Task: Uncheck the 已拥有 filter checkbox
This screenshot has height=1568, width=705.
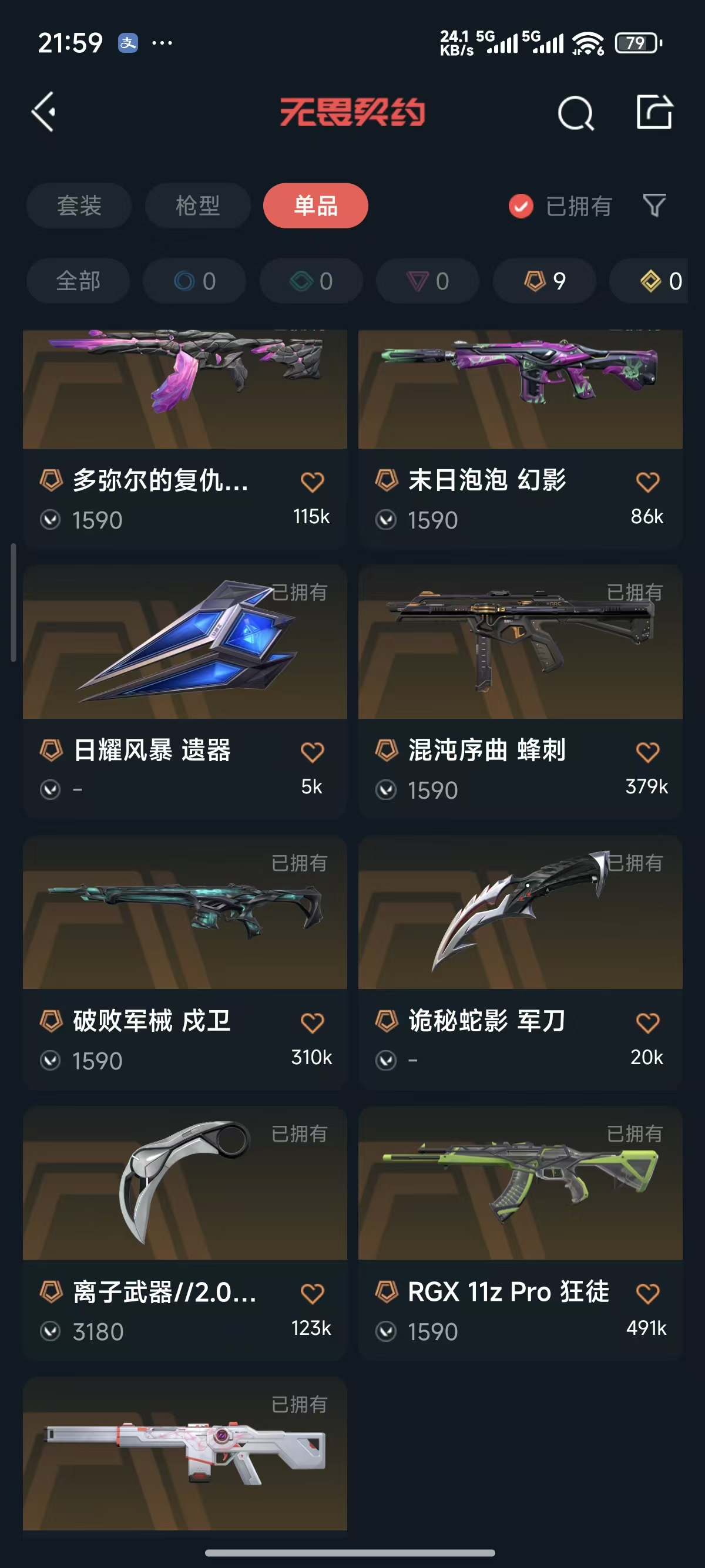Action: (521, 206)
